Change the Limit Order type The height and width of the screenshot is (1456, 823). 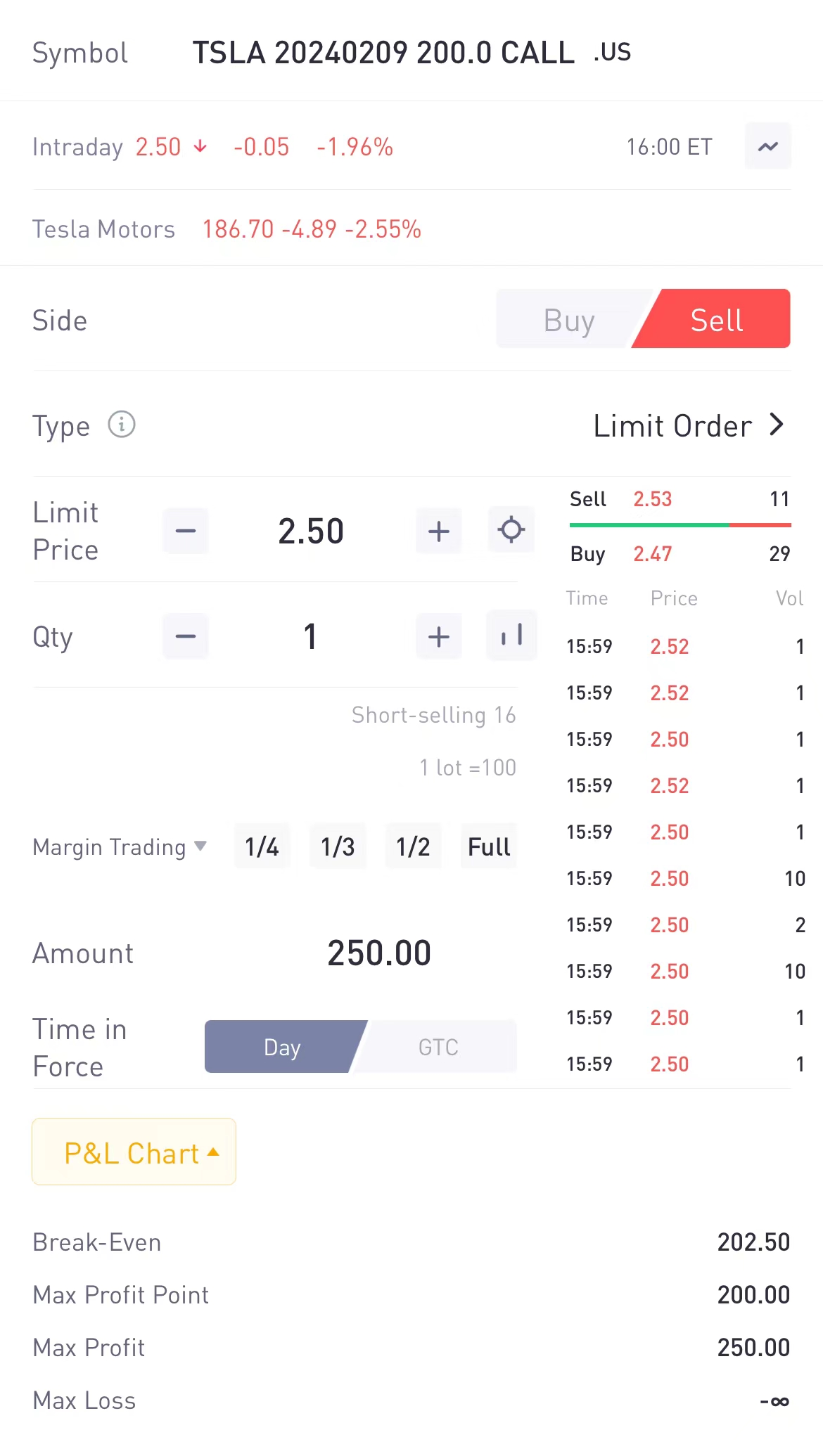coord(688,425)
